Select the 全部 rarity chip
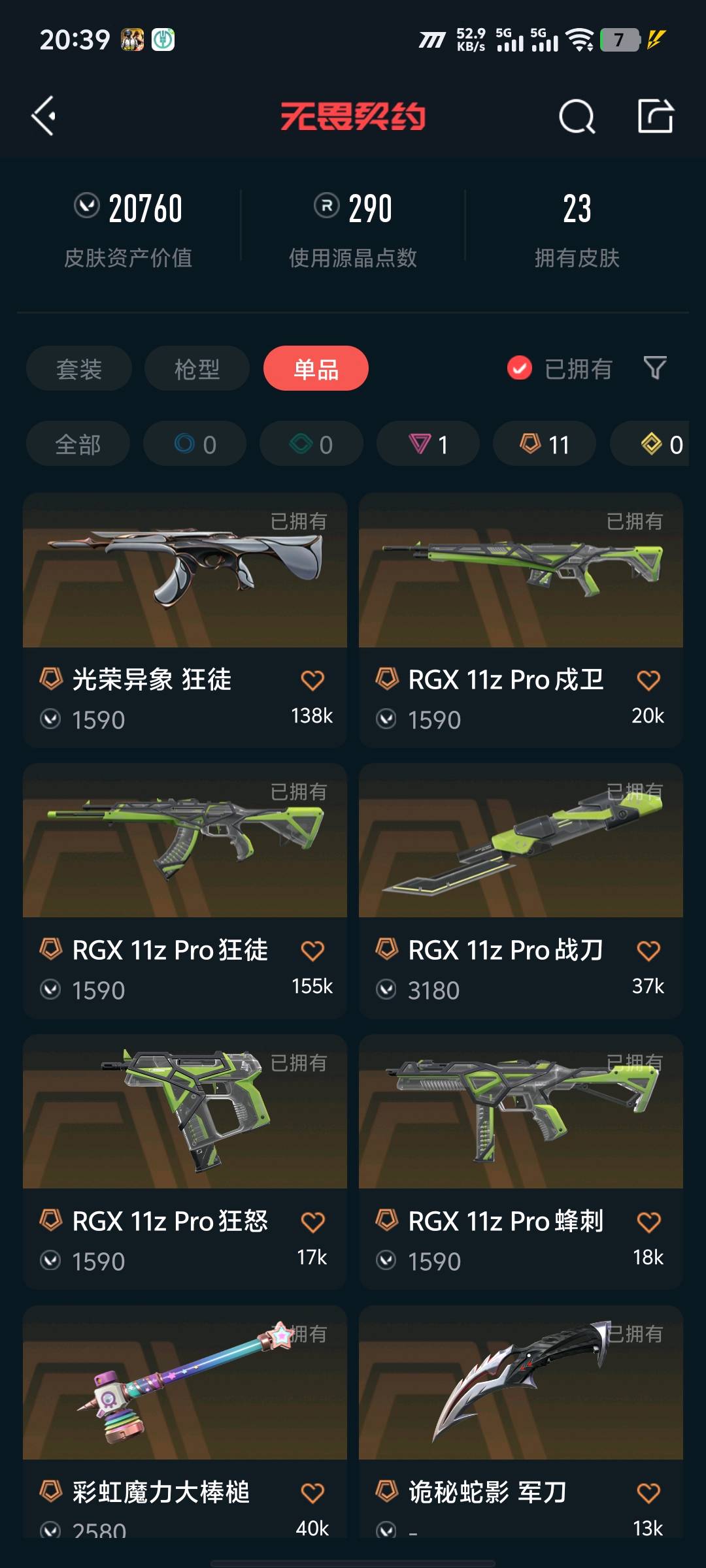Image resolution: width=706 pixels, height=1568 pixels. tap(78, 444)
